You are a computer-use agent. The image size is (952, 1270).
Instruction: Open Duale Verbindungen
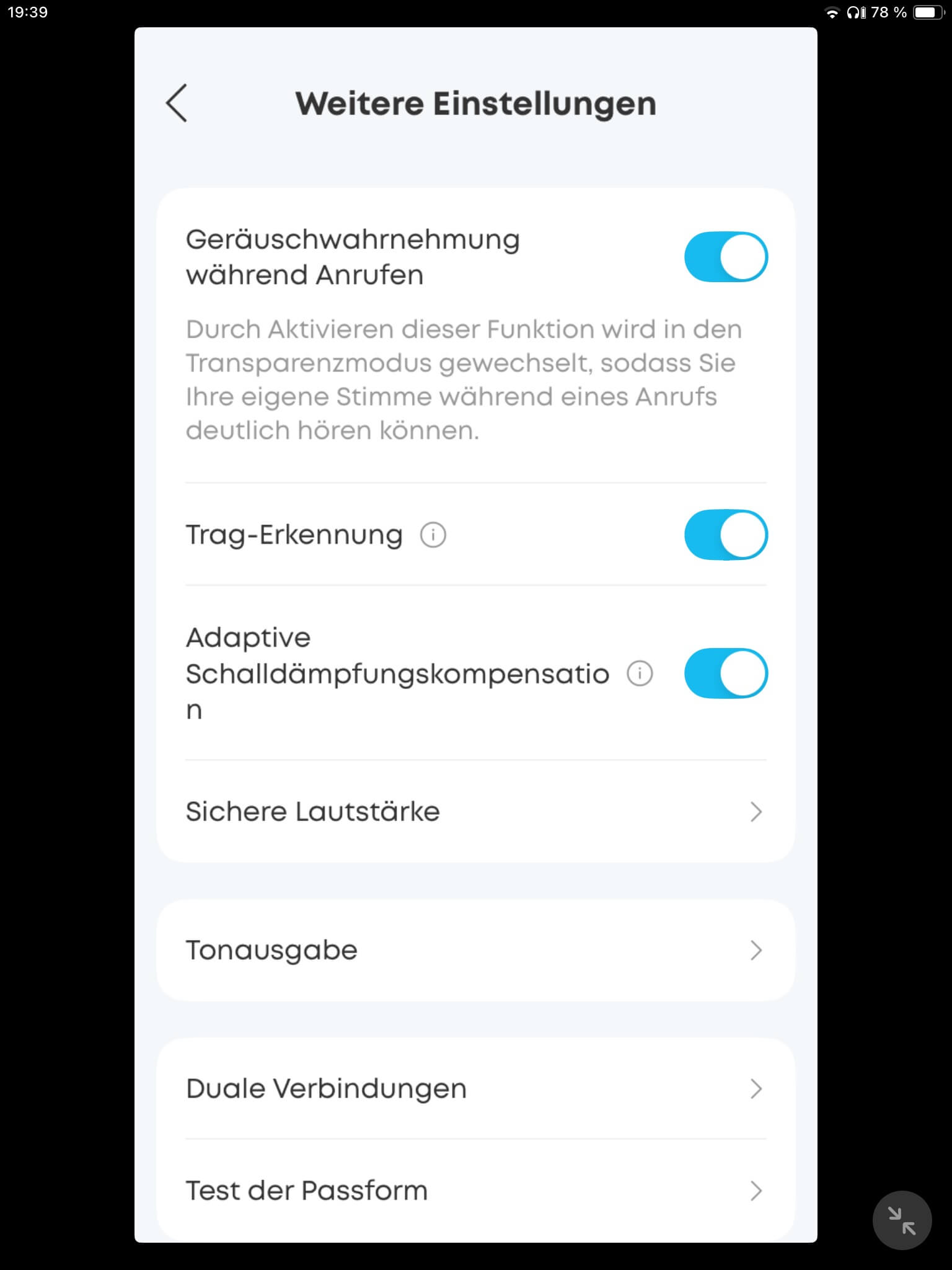[x=475, y=1088]
